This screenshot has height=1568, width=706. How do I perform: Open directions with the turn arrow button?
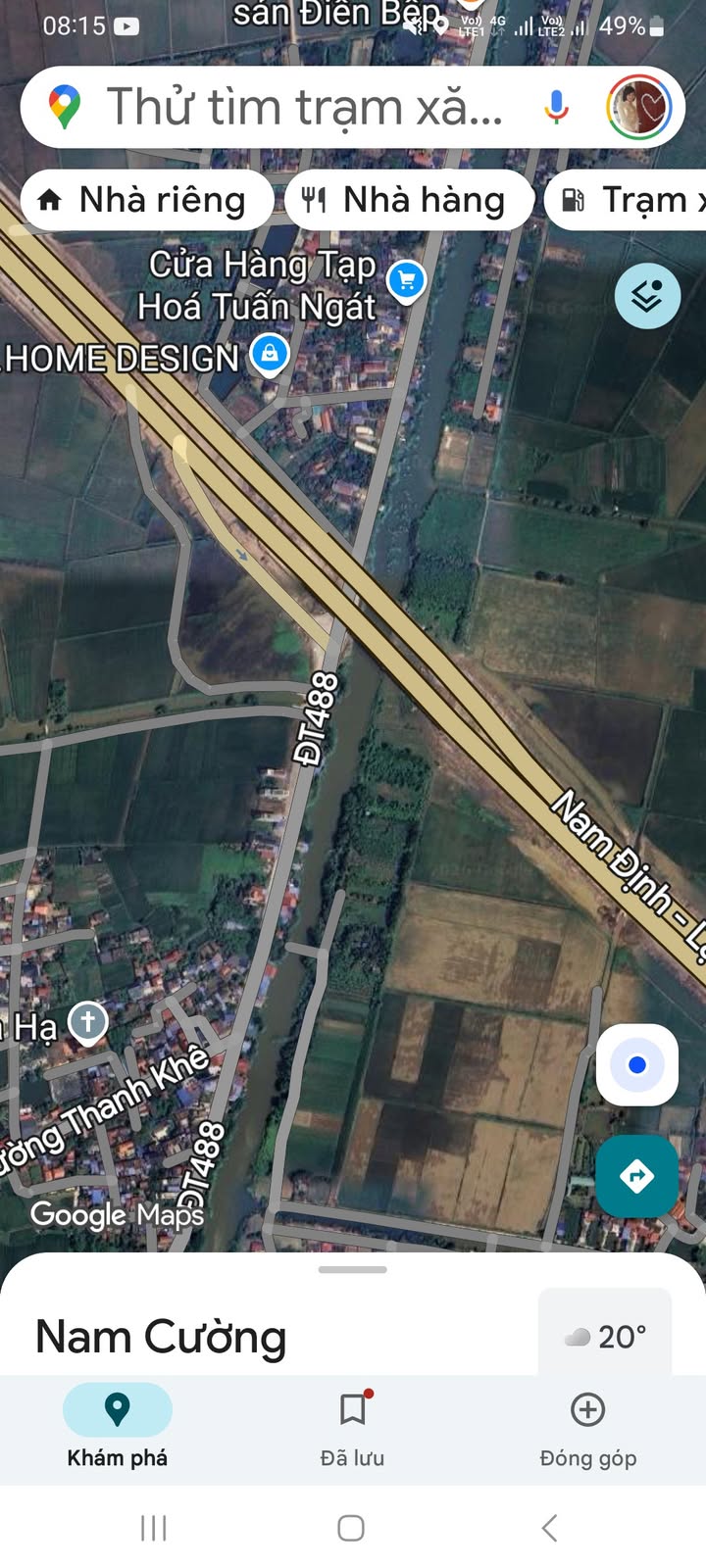pyautogui.click(x=637, y=1175)
